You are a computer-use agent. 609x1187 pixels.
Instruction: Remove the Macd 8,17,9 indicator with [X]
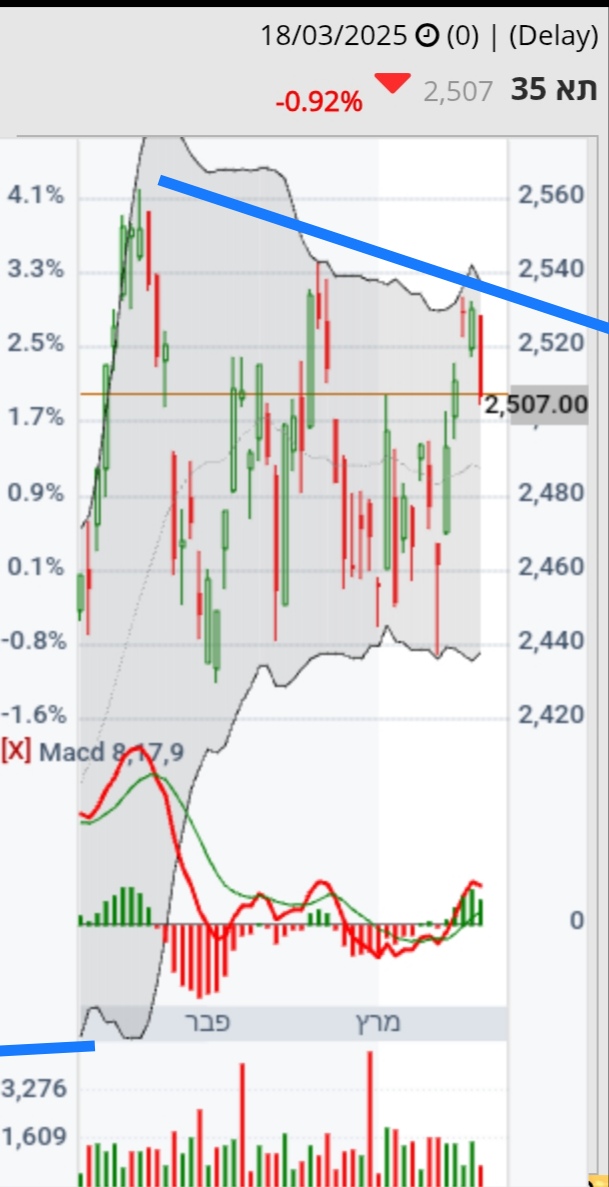(16, 752)
